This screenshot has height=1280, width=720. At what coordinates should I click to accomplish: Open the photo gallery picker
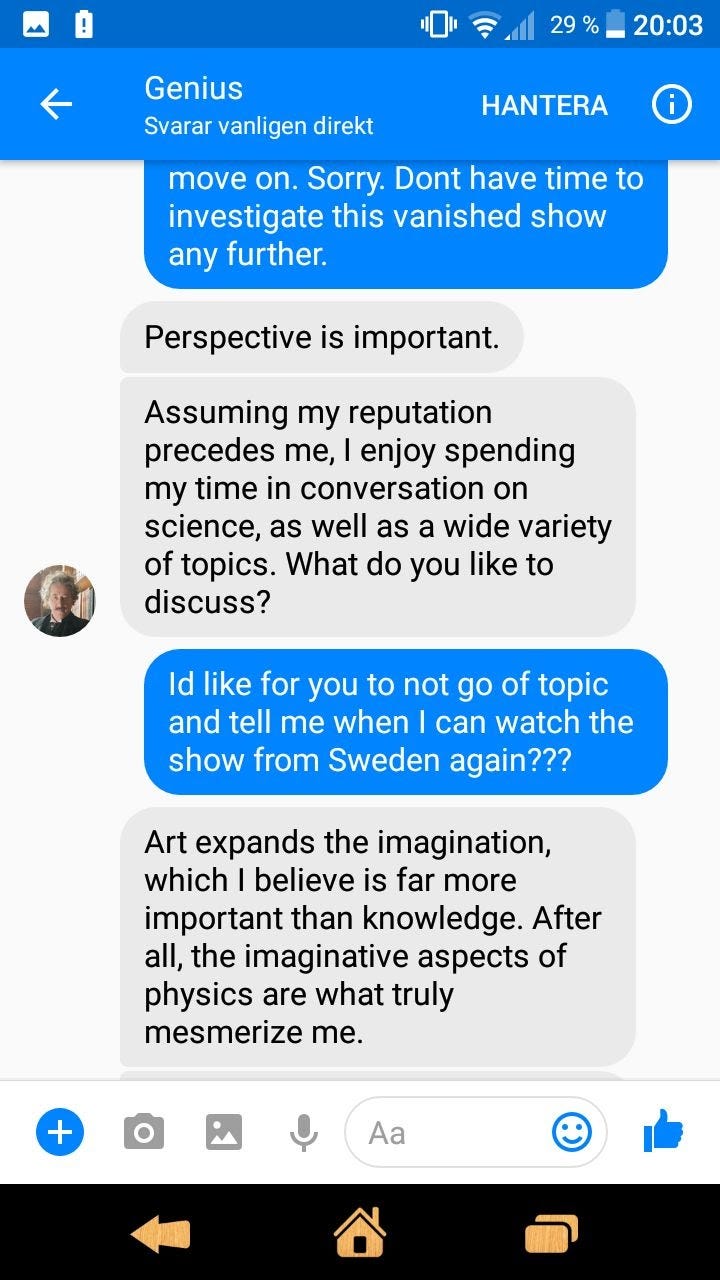point(224,1132)
